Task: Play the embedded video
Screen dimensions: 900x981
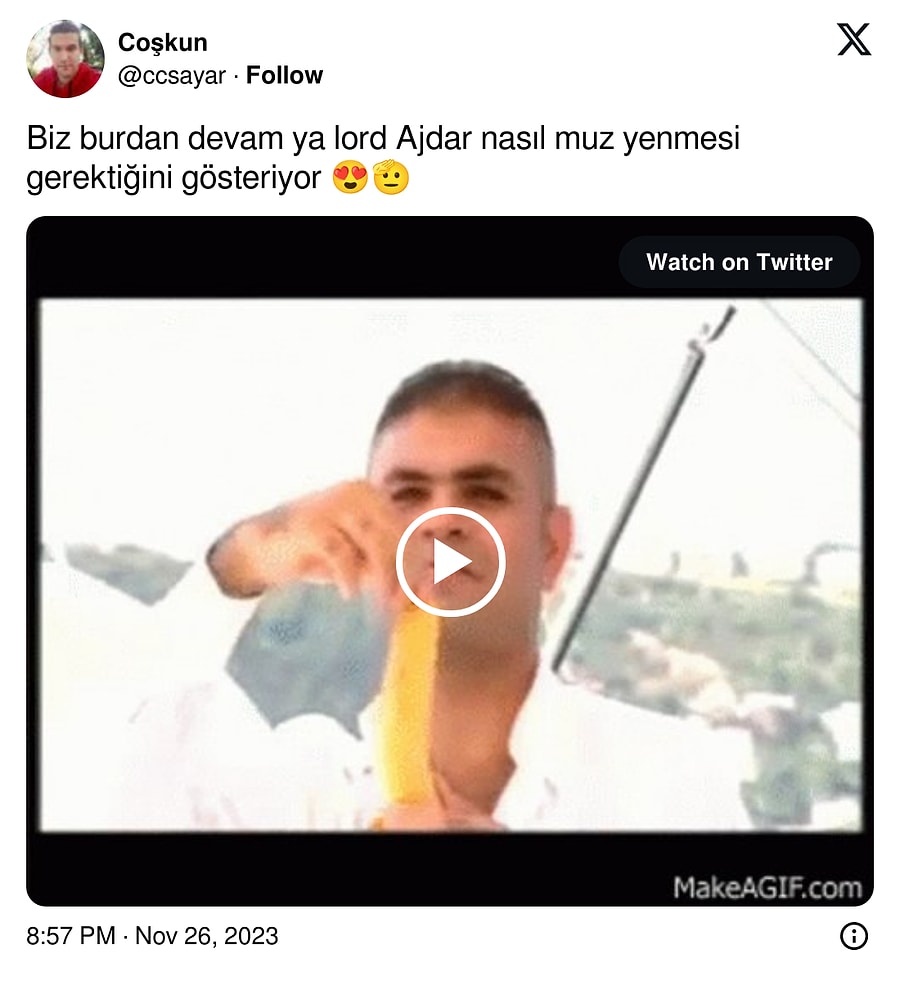Action: [450, 562]
